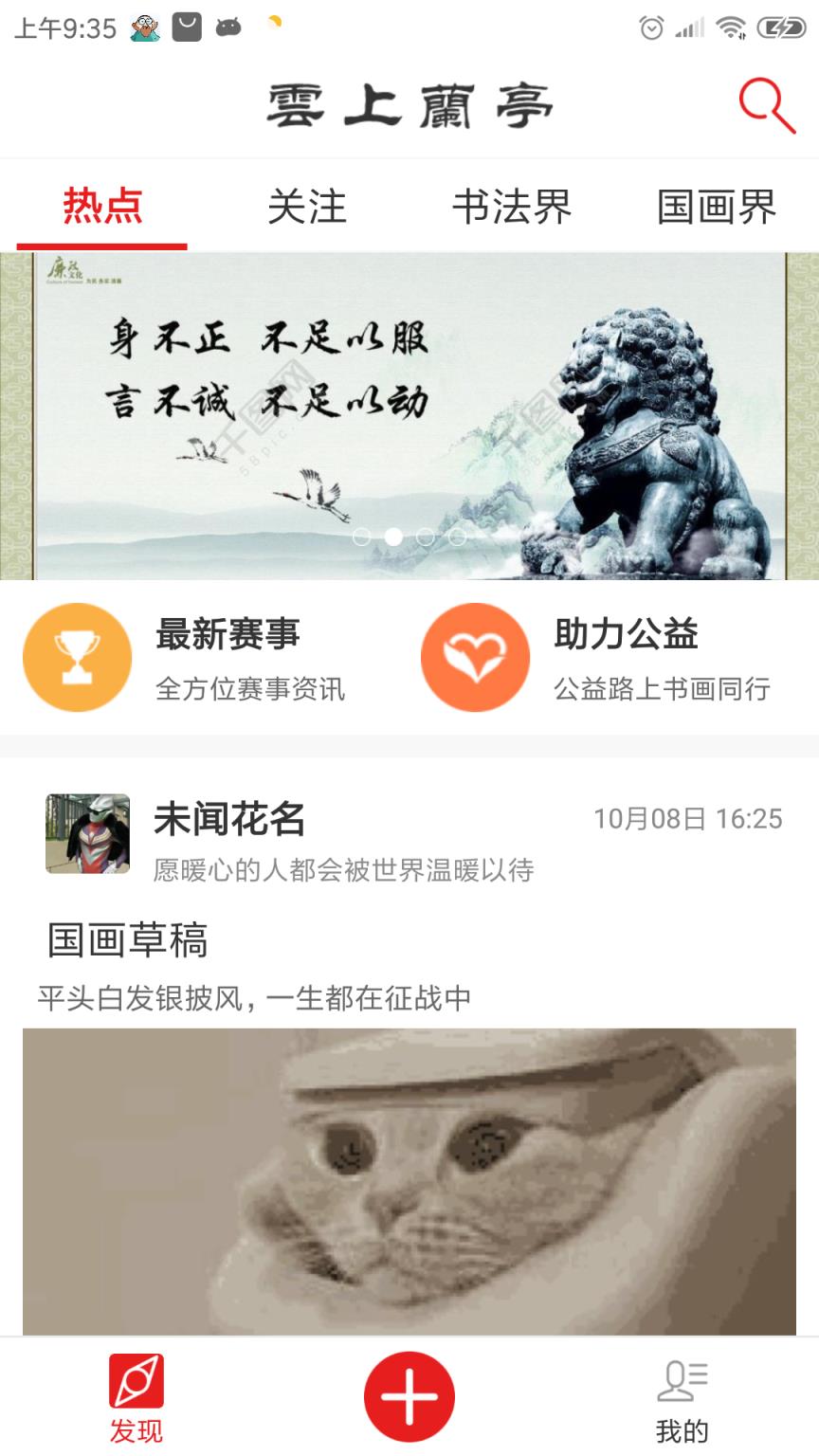
Task: Switch to the 关注 tab
Action: [308, 207]
